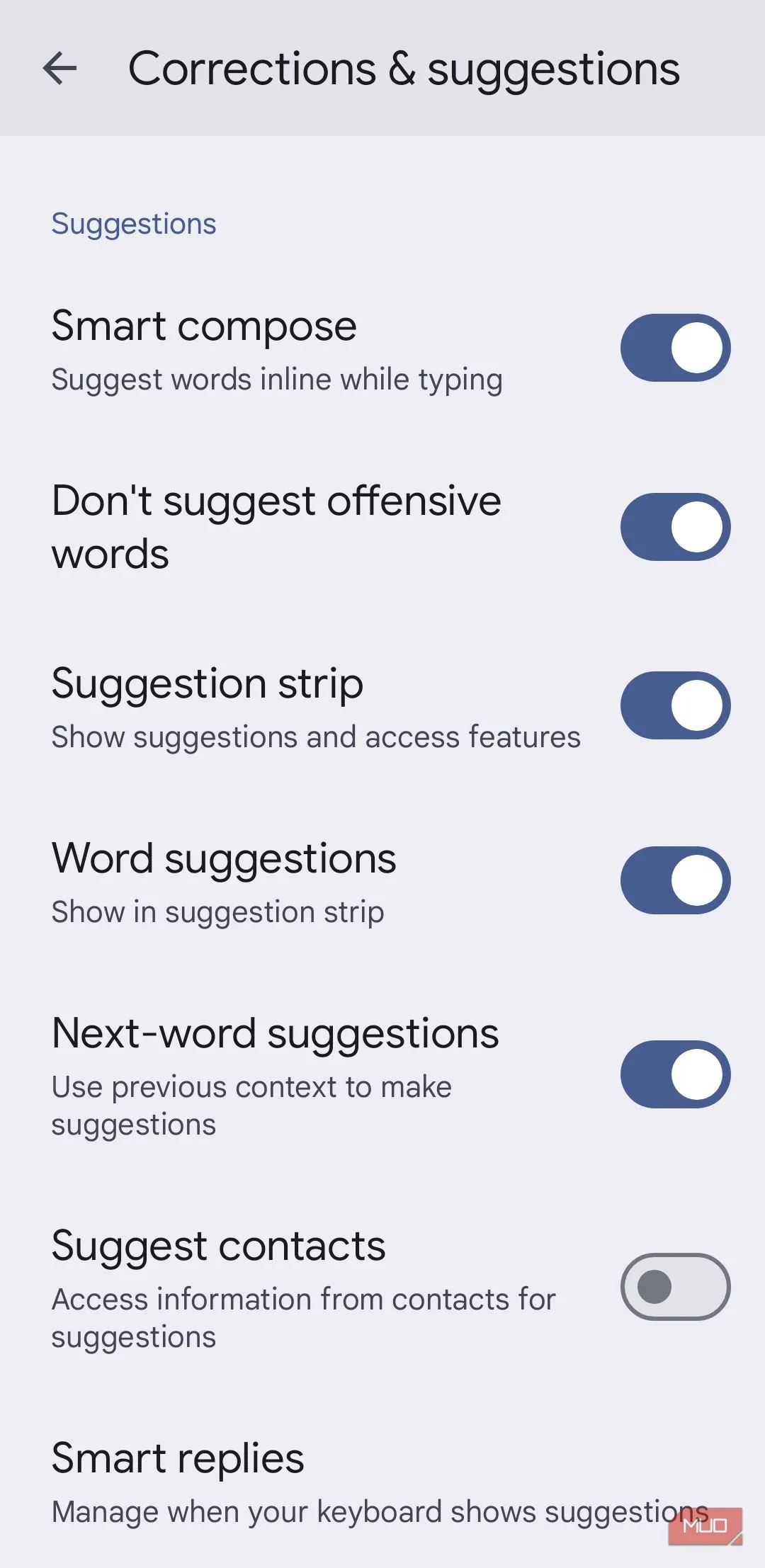
Task: Disable Word suggestions
Action: point(674,880)
